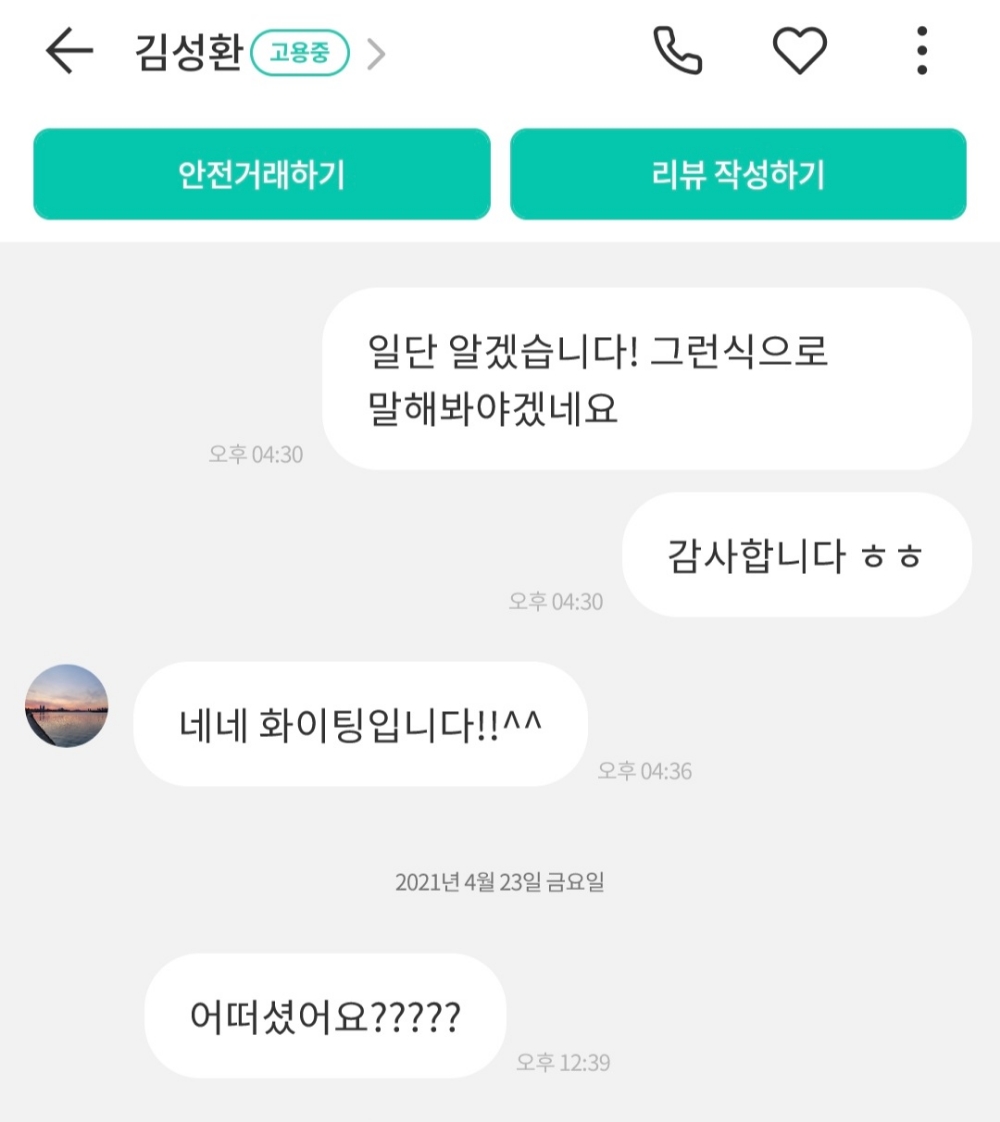Screen dimensions: 1000x1122
Task: Open the sender's sunset profile picture
Action: click(67, 706)
